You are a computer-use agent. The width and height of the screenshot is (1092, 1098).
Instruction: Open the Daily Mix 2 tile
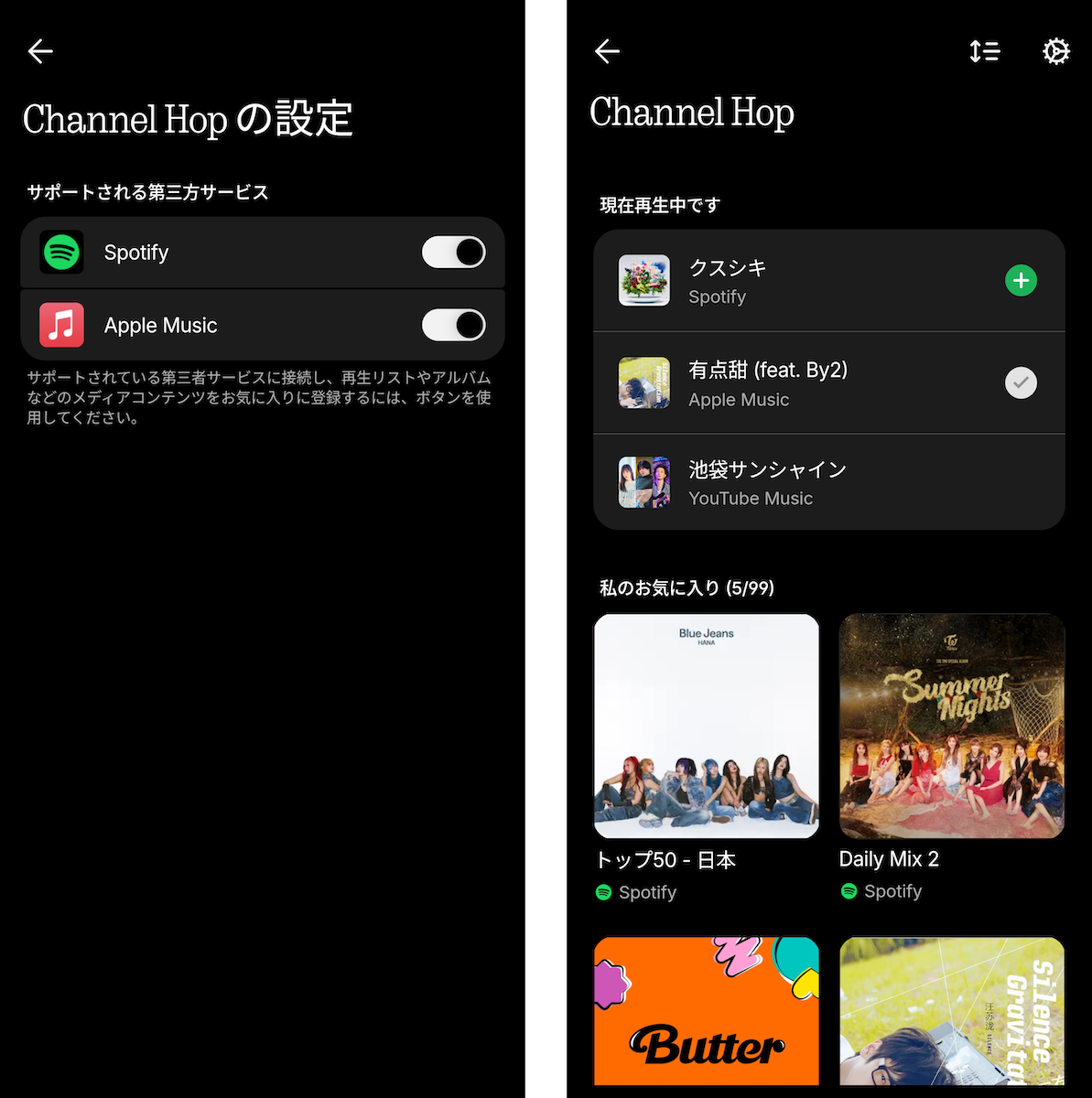(x=952, y=727)
